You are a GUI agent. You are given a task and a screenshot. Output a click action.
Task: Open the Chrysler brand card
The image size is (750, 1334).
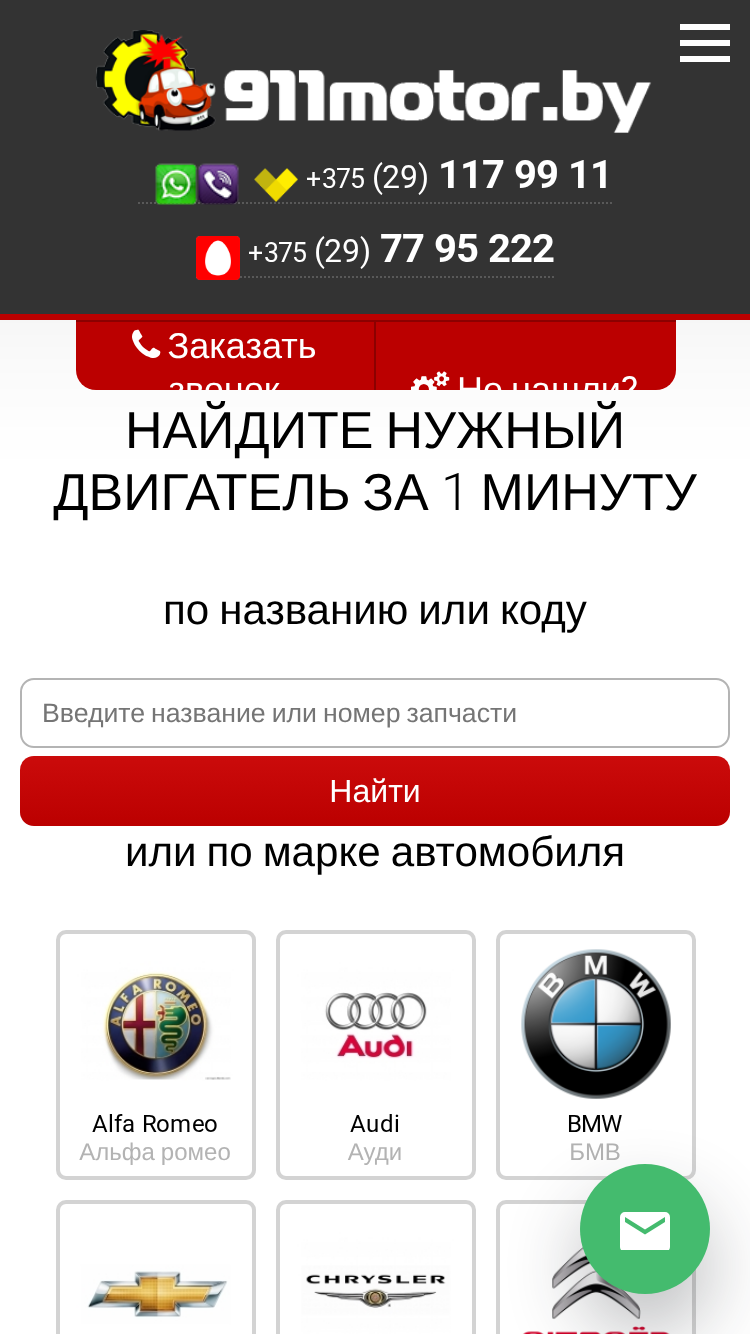coord(376,1268)
